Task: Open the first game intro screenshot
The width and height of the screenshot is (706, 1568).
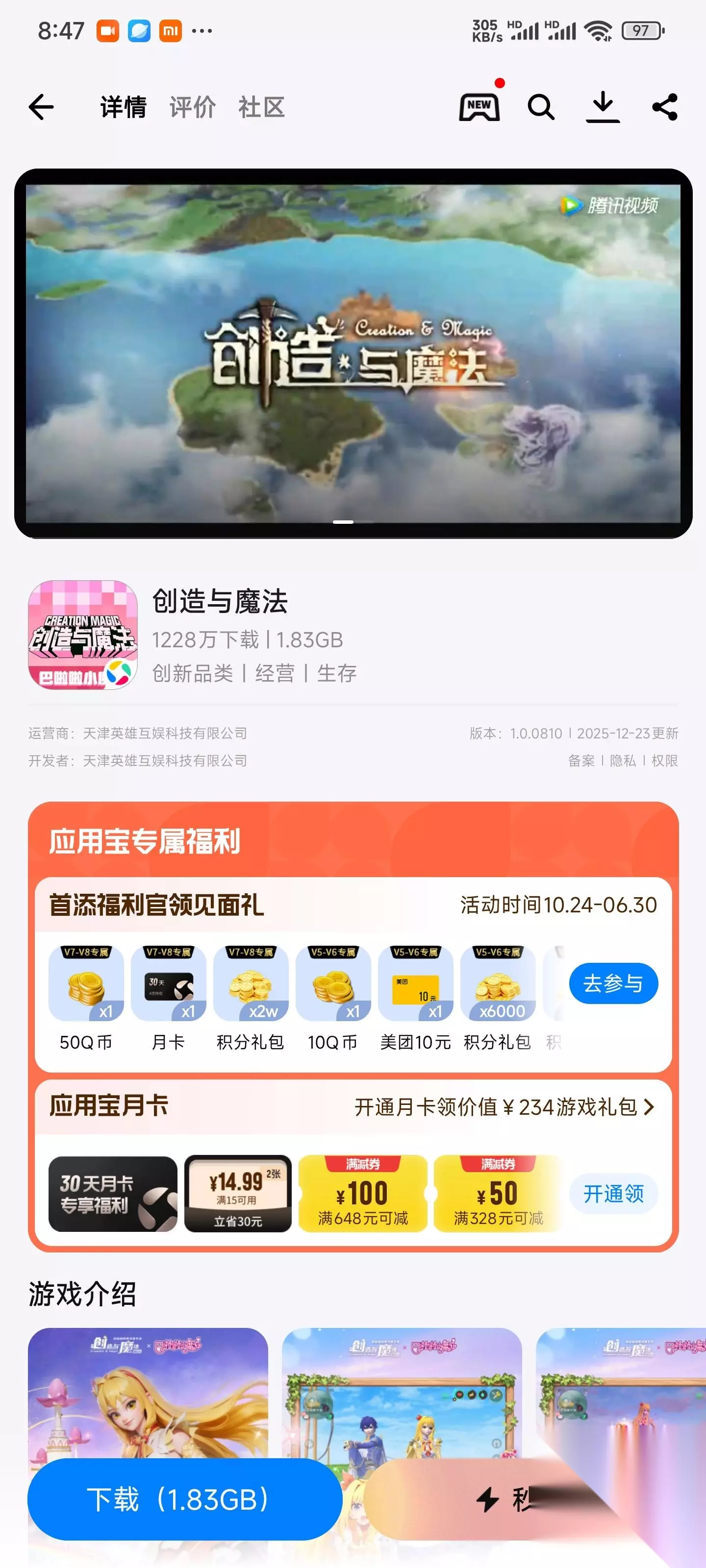Action: point(148,1394)
